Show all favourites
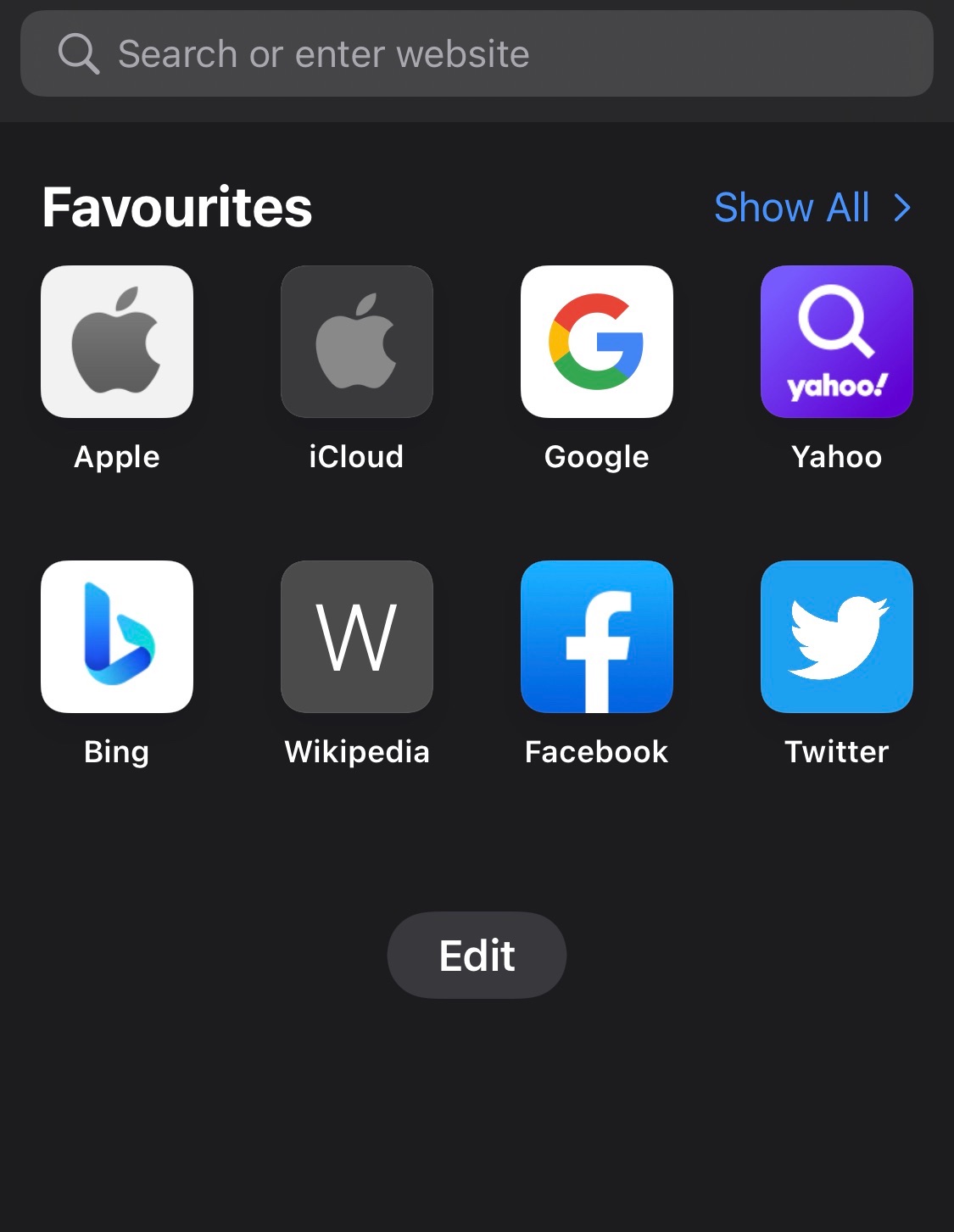This screenshot has width=954, height=1232. (x=812, y=208)
